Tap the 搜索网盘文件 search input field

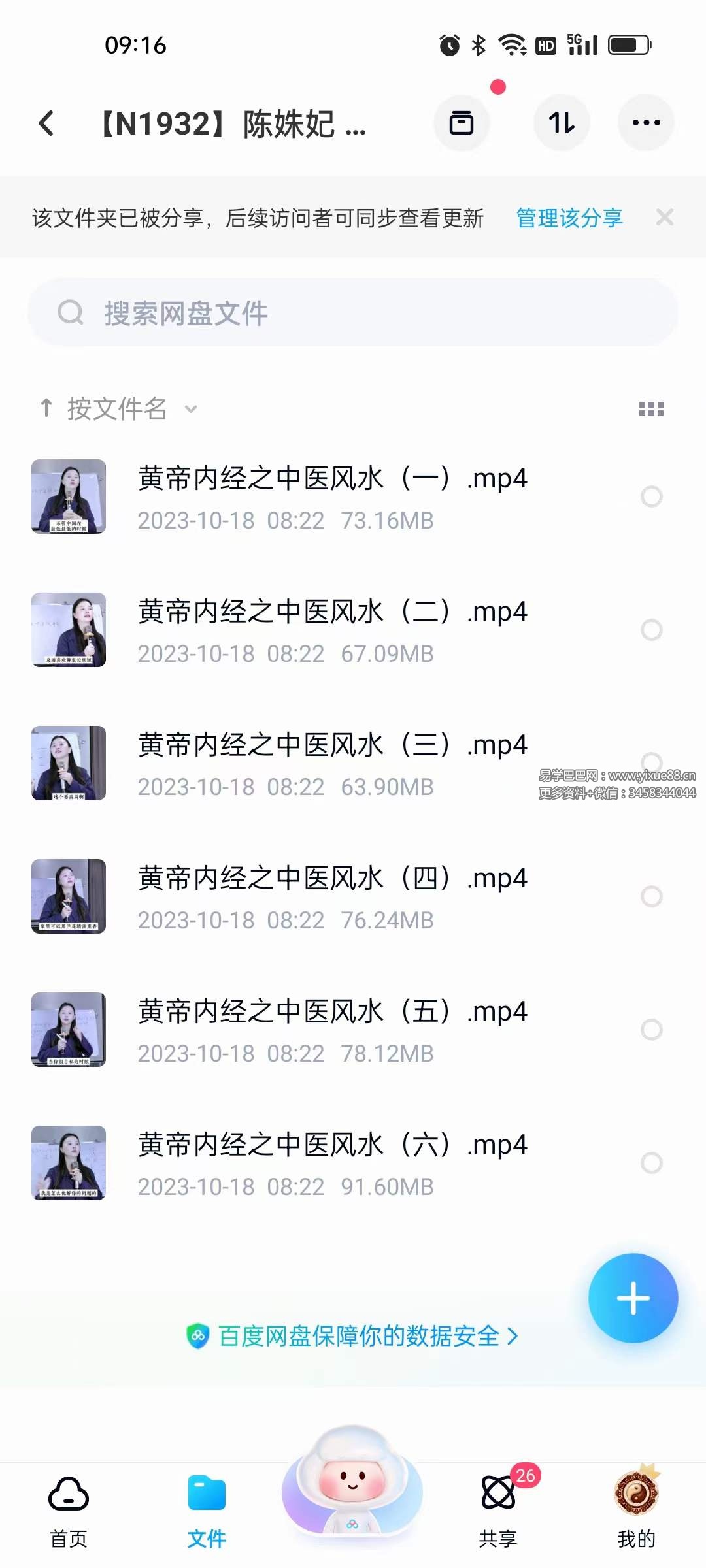point(261,312)
